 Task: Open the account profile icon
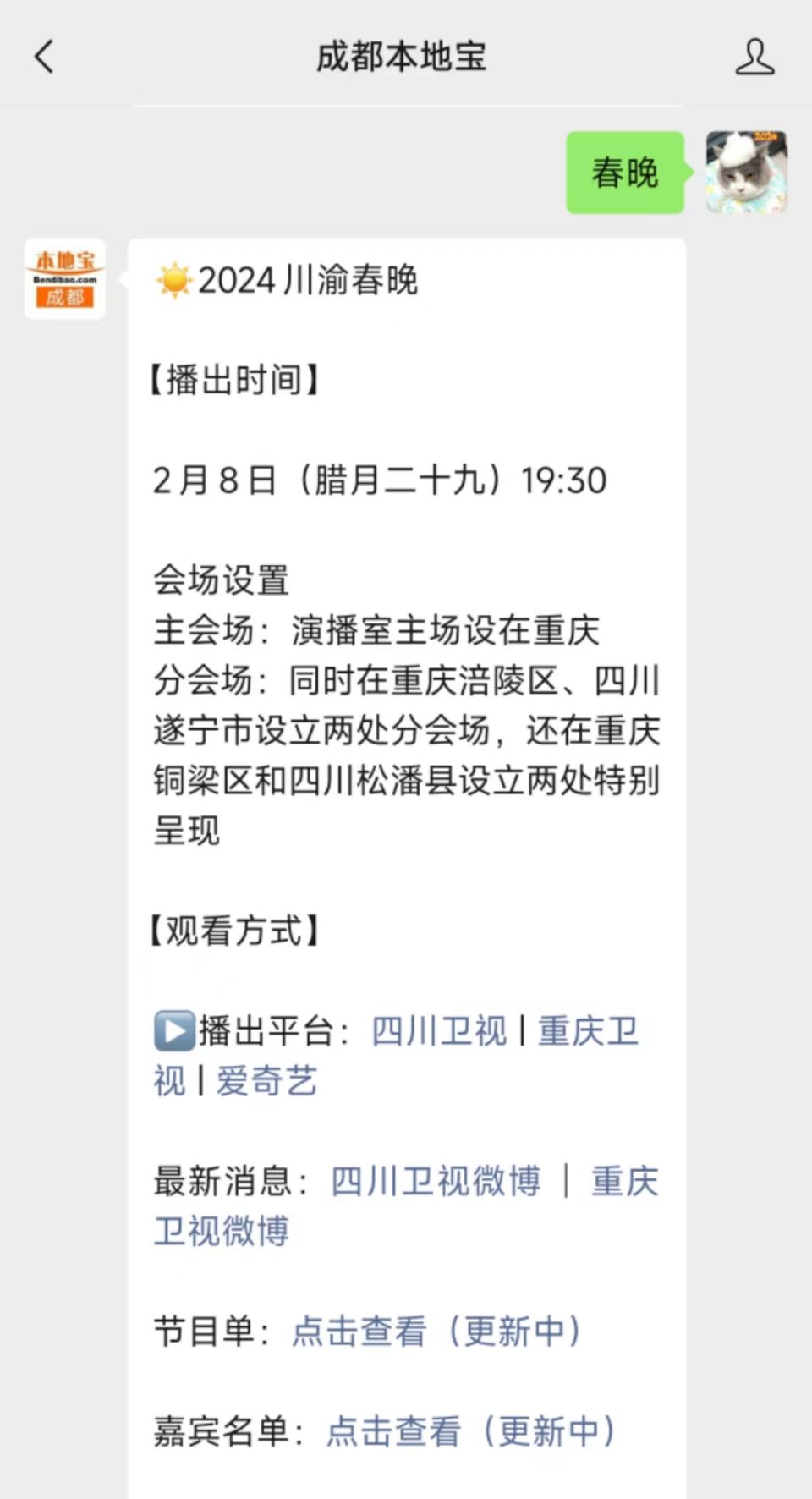754,58
